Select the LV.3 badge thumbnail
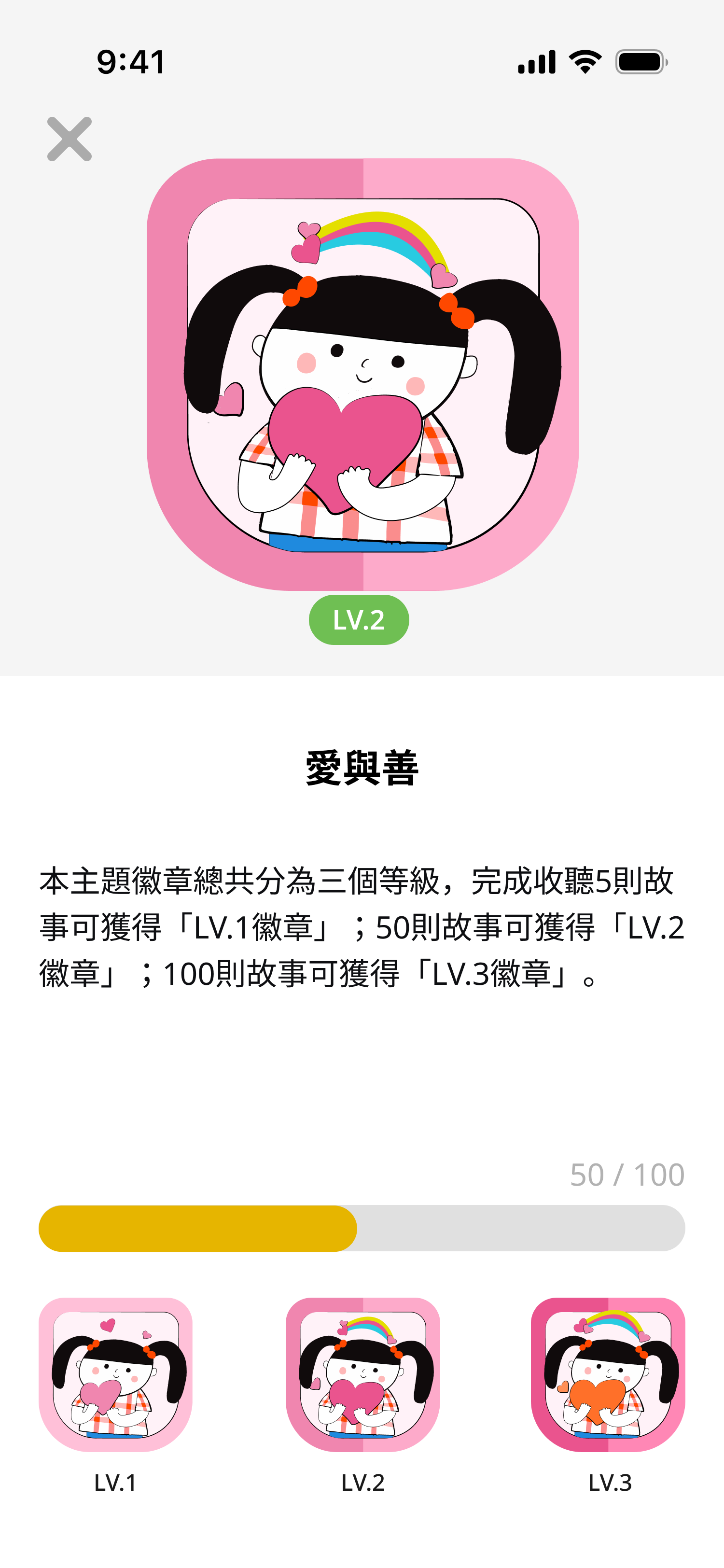 click(609, 1374)
